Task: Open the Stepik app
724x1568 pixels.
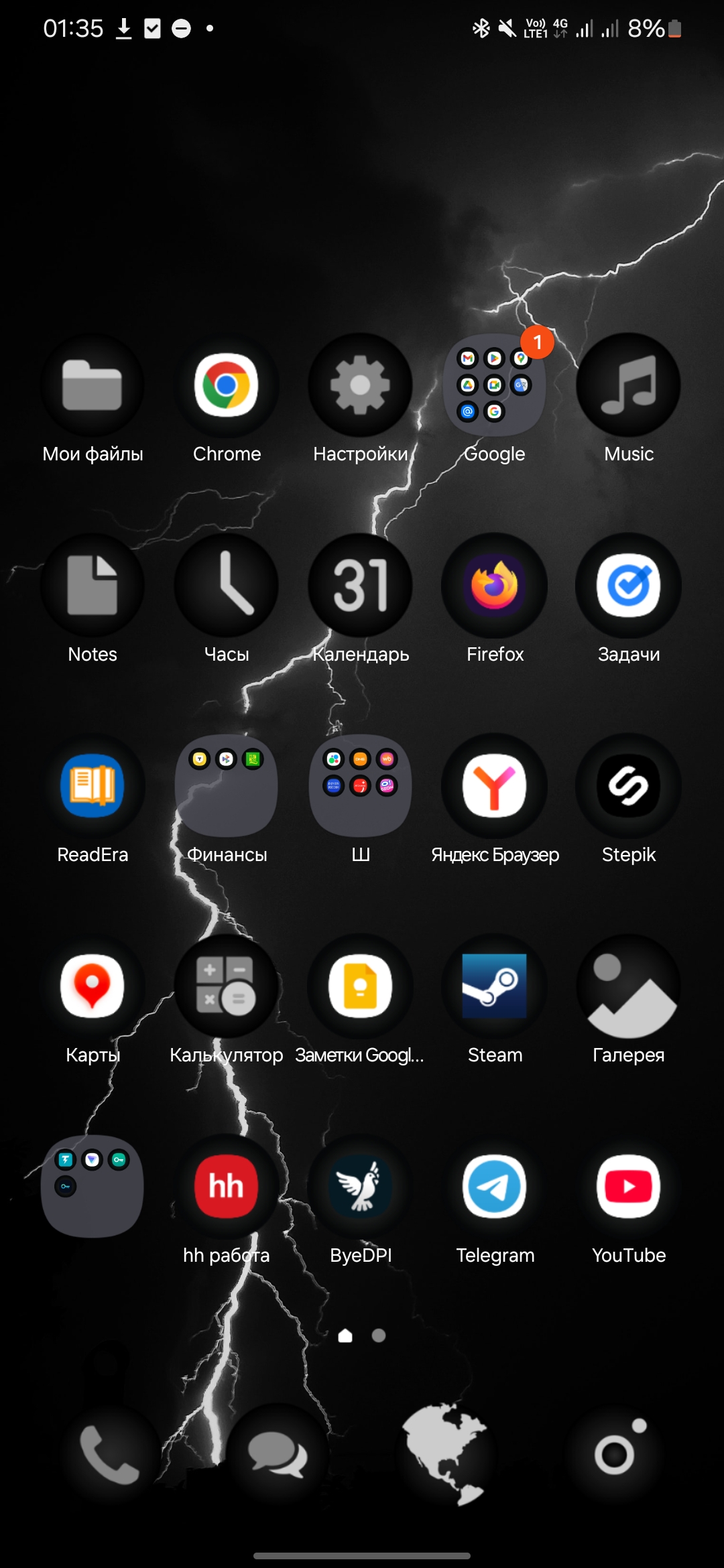Action: point(629,785)
